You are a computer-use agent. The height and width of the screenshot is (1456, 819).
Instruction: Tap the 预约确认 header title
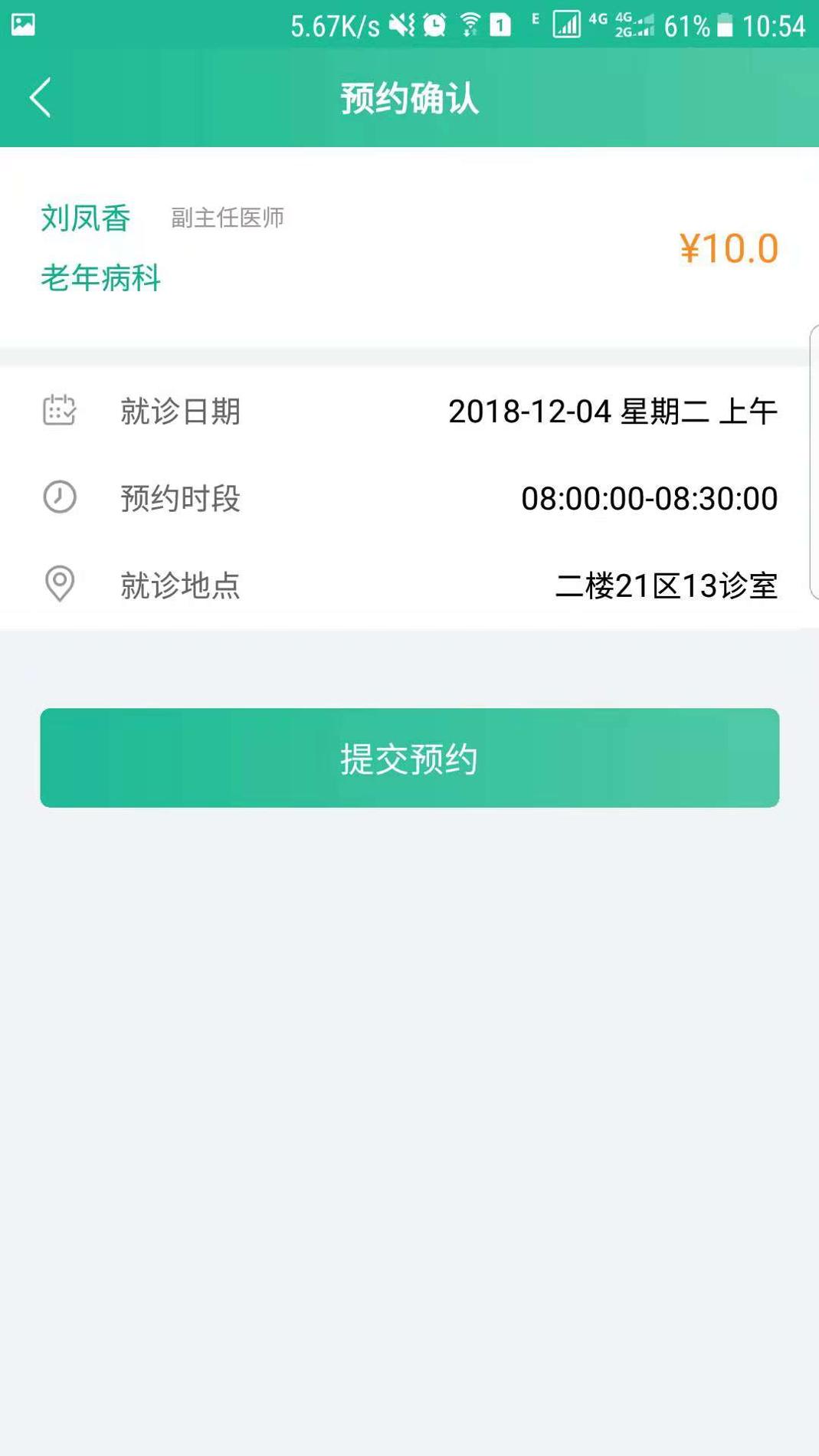click(x=409, y=98)
